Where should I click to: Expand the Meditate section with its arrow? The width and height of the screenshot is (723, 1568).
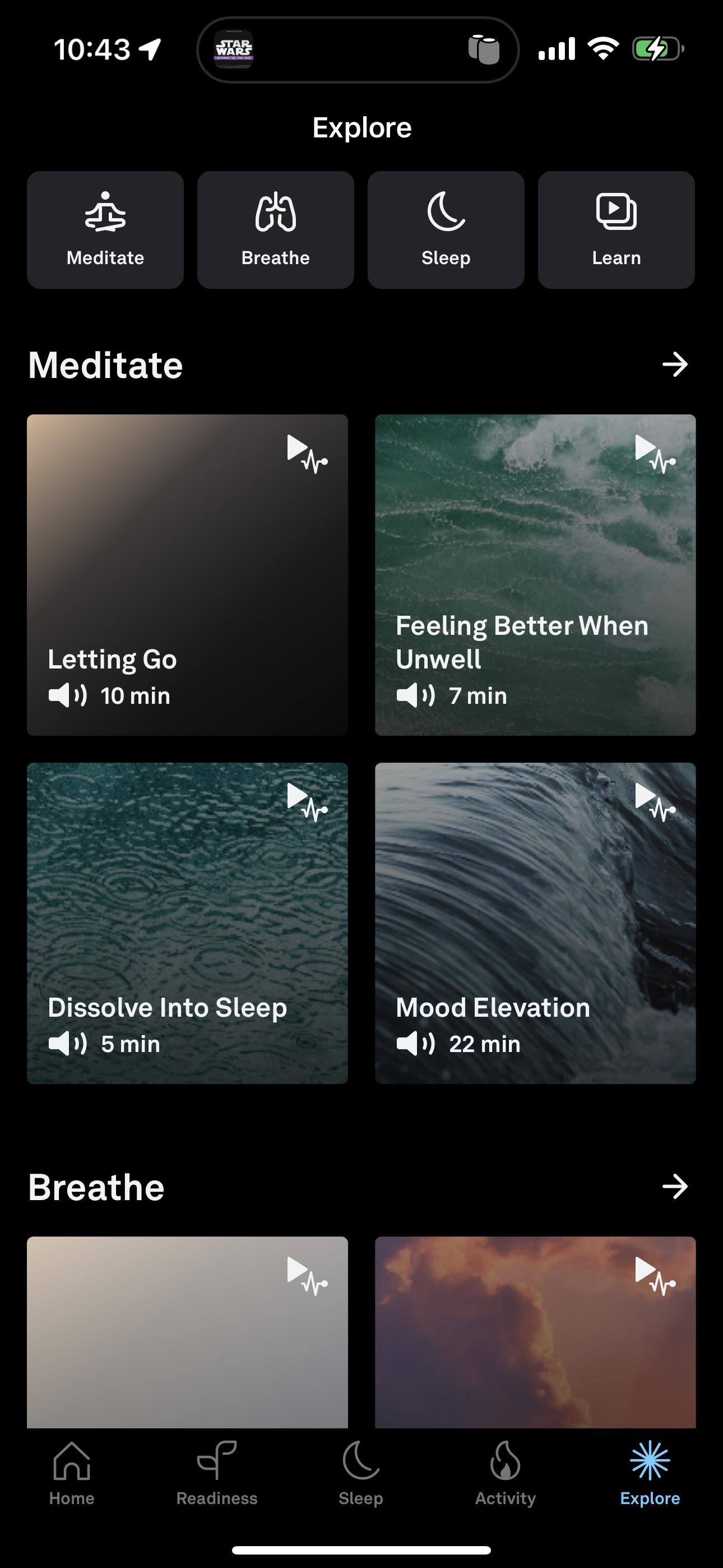[x=674, y=365]
